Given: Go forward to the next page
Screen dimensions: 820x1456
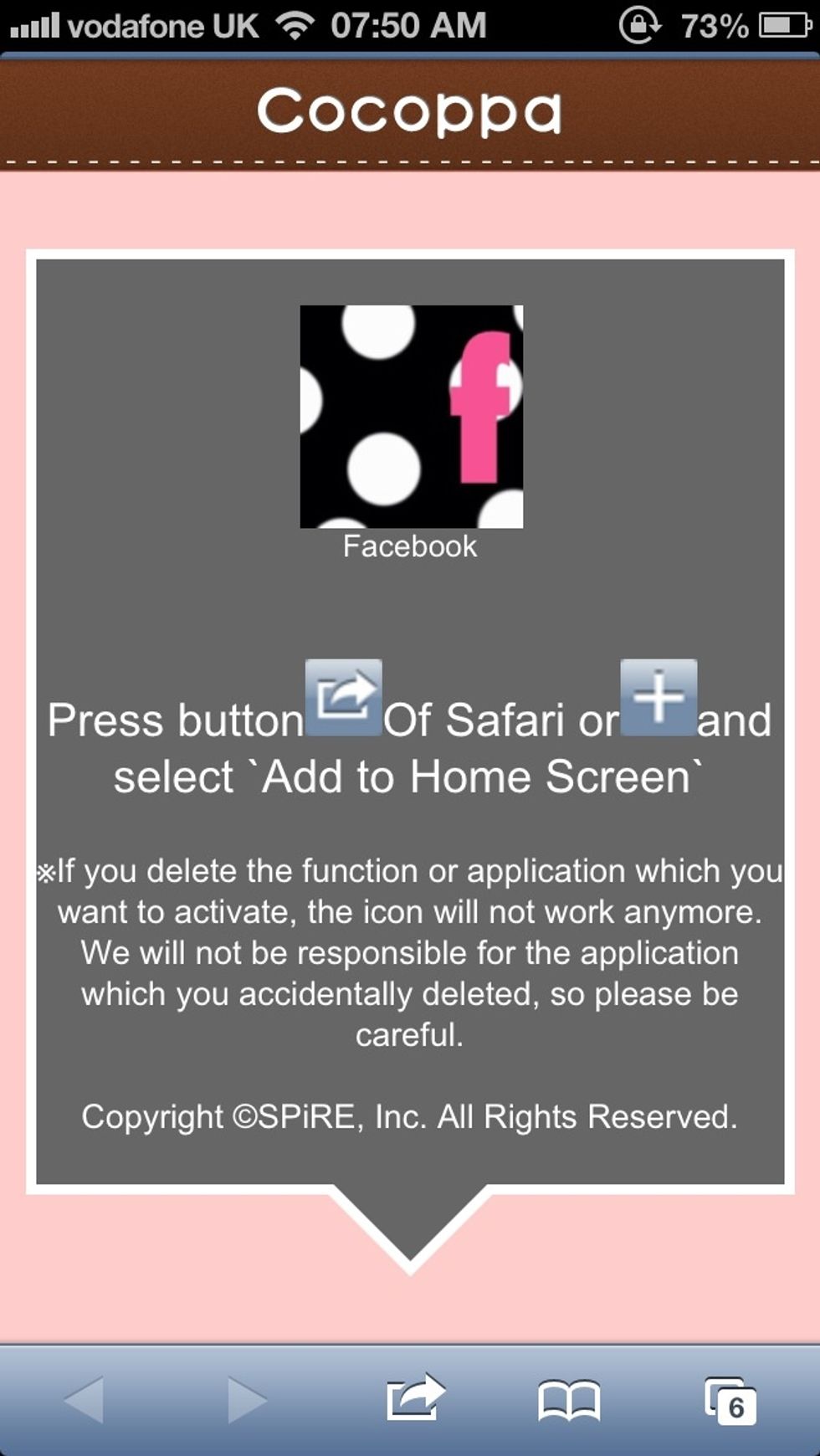Looking at the screenshot, I should (x=247, y=1399).
